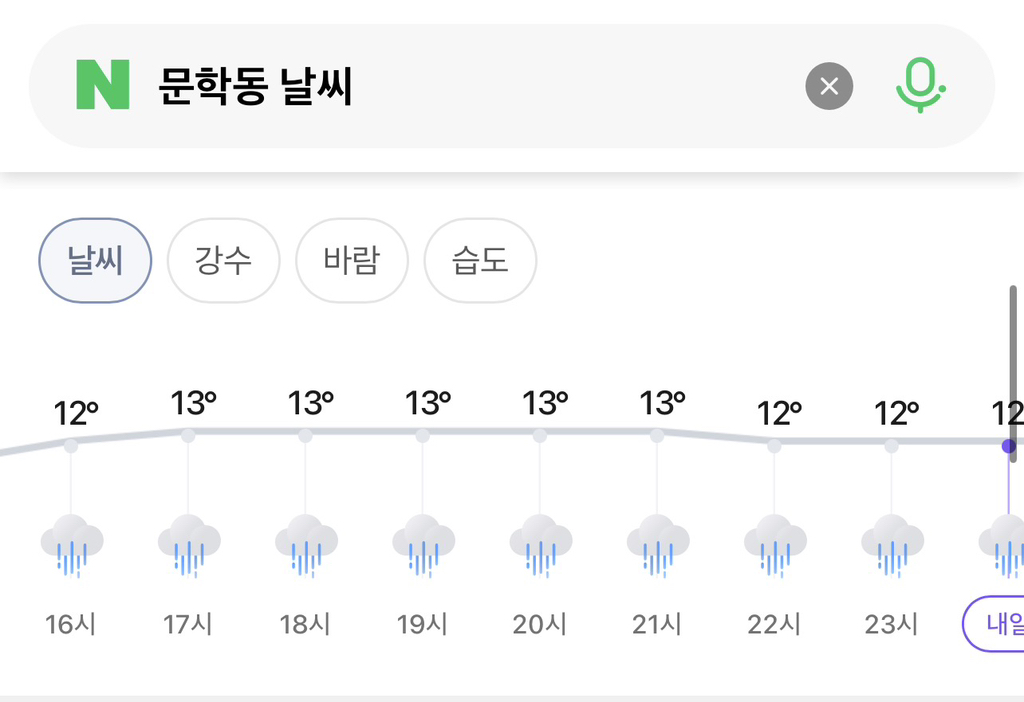Tap the search field showing 문학동 날씨
The width and height of the screenshot is (1024, 702).
pyautogui.click(x=470, y=86)
